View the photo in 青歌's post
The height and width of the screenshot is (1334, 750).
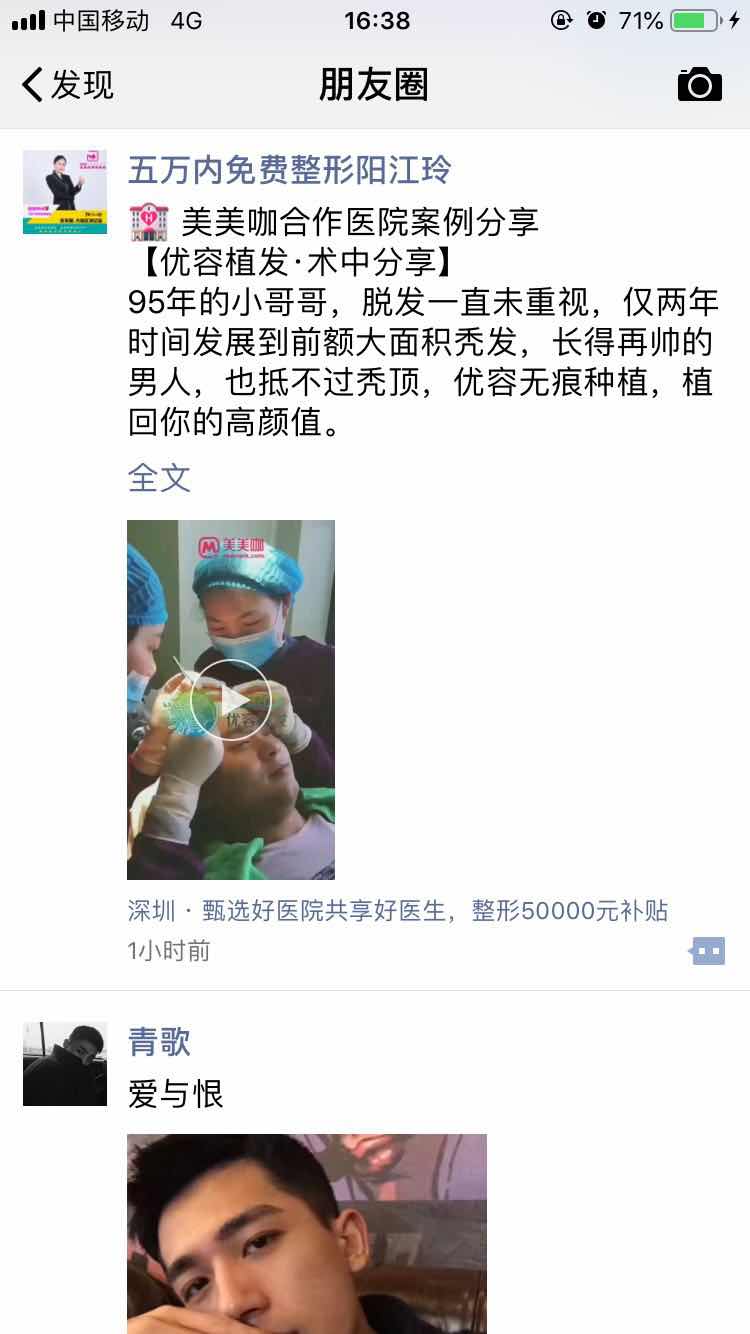[306, 1233]
